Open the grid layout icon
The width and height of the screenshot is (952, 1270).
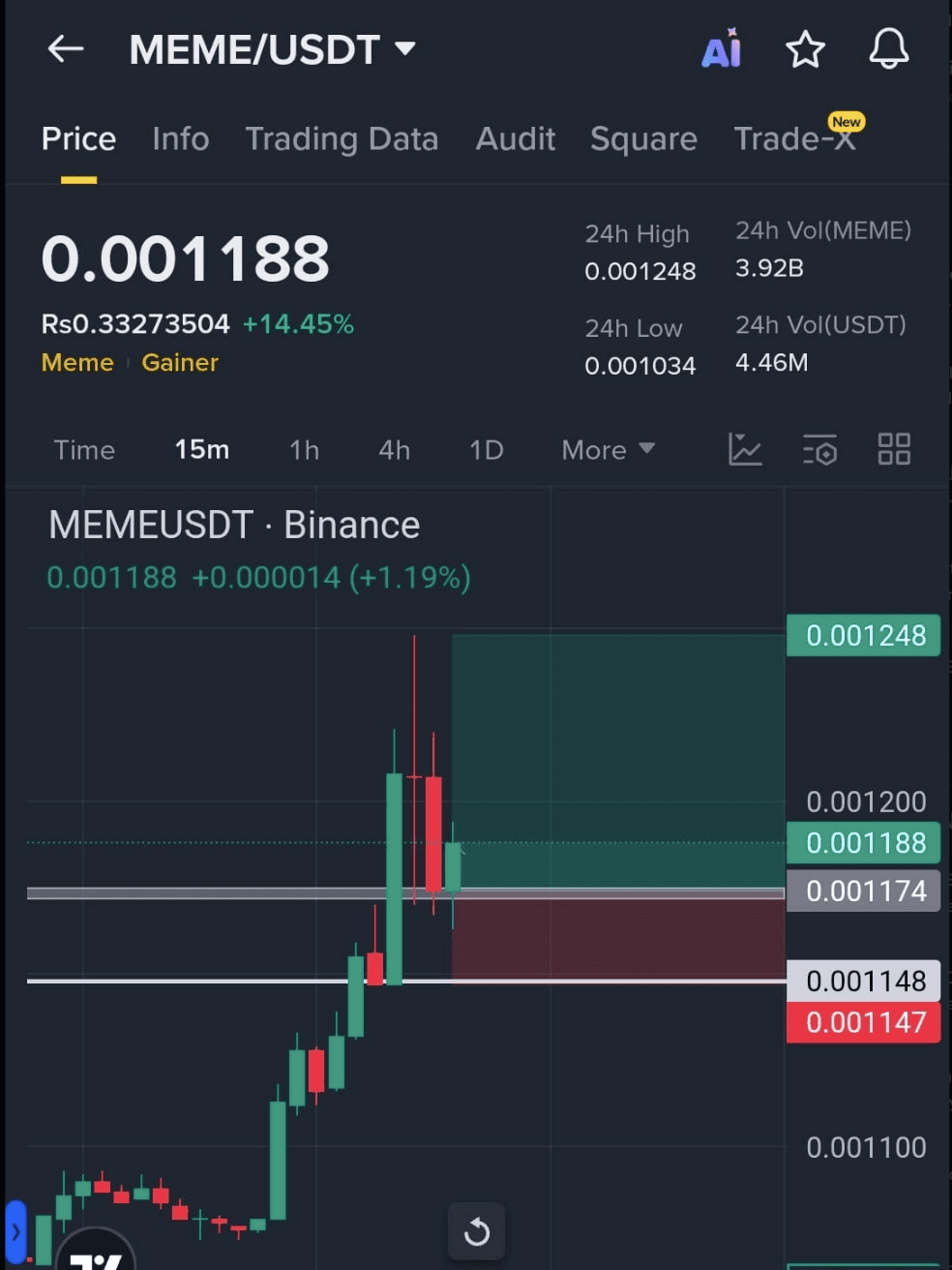894,449
